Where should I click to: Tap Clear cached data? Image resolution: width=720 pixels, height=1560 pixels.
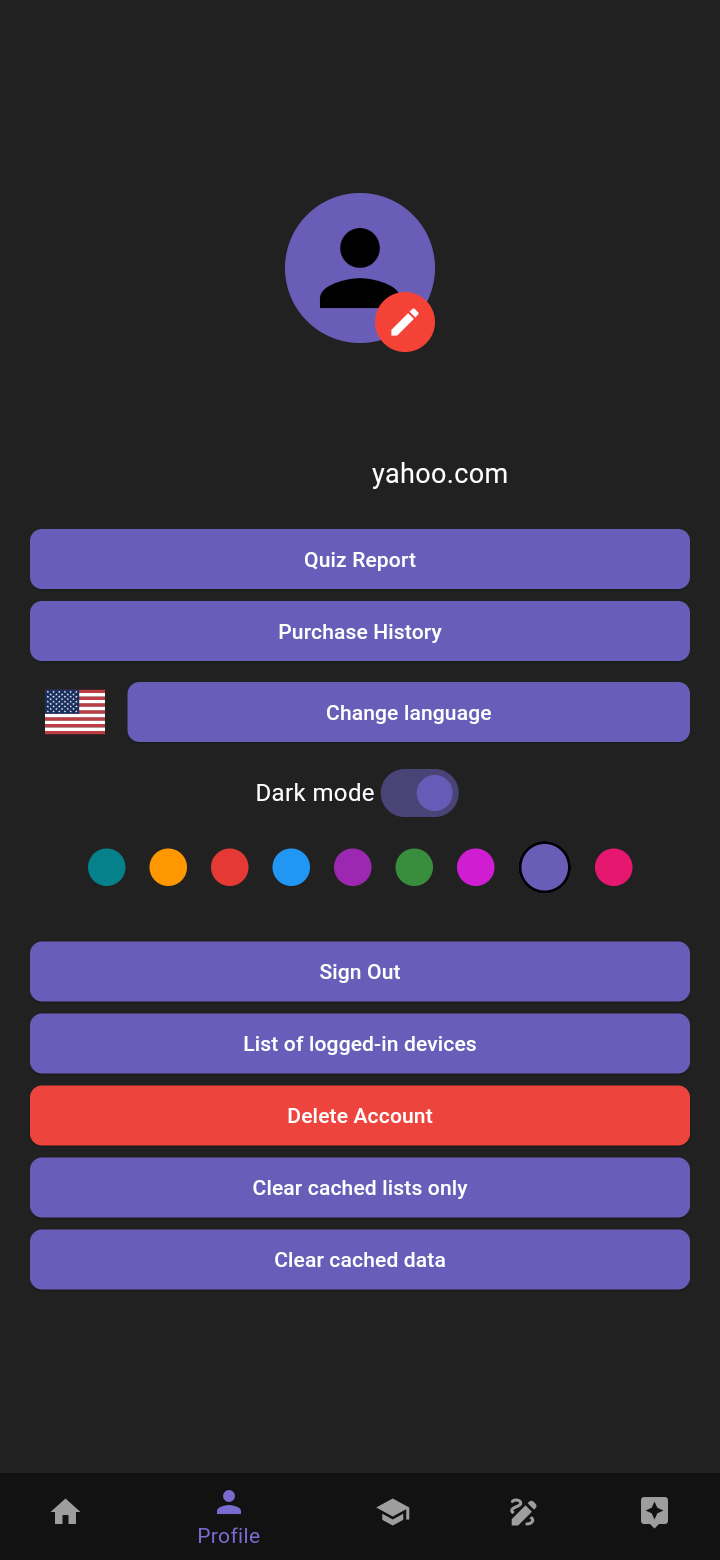click(360, 1259)
